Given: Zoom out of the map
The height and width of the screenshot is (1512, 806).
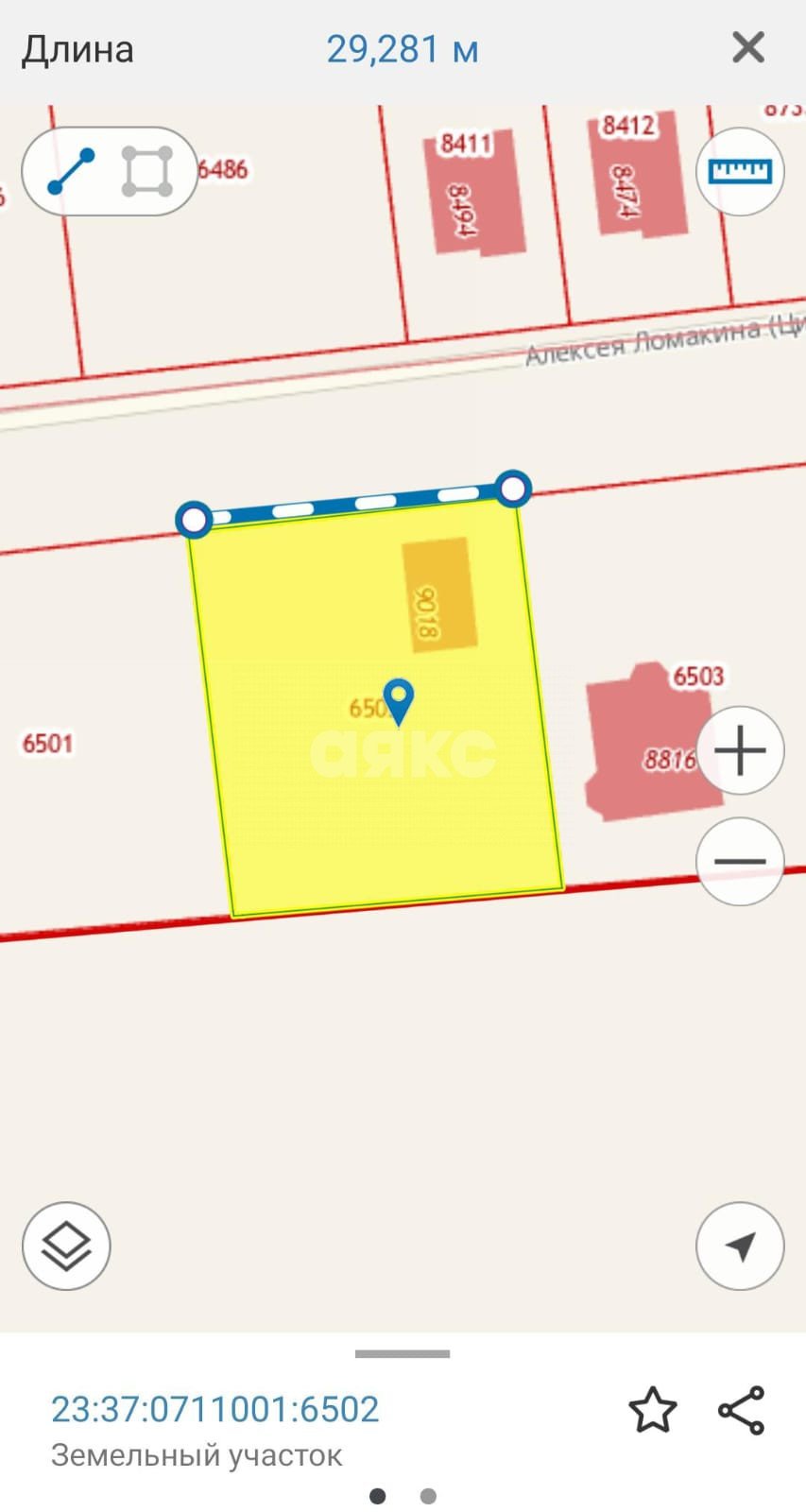Looking at the screenshot, I should (740, 861).
